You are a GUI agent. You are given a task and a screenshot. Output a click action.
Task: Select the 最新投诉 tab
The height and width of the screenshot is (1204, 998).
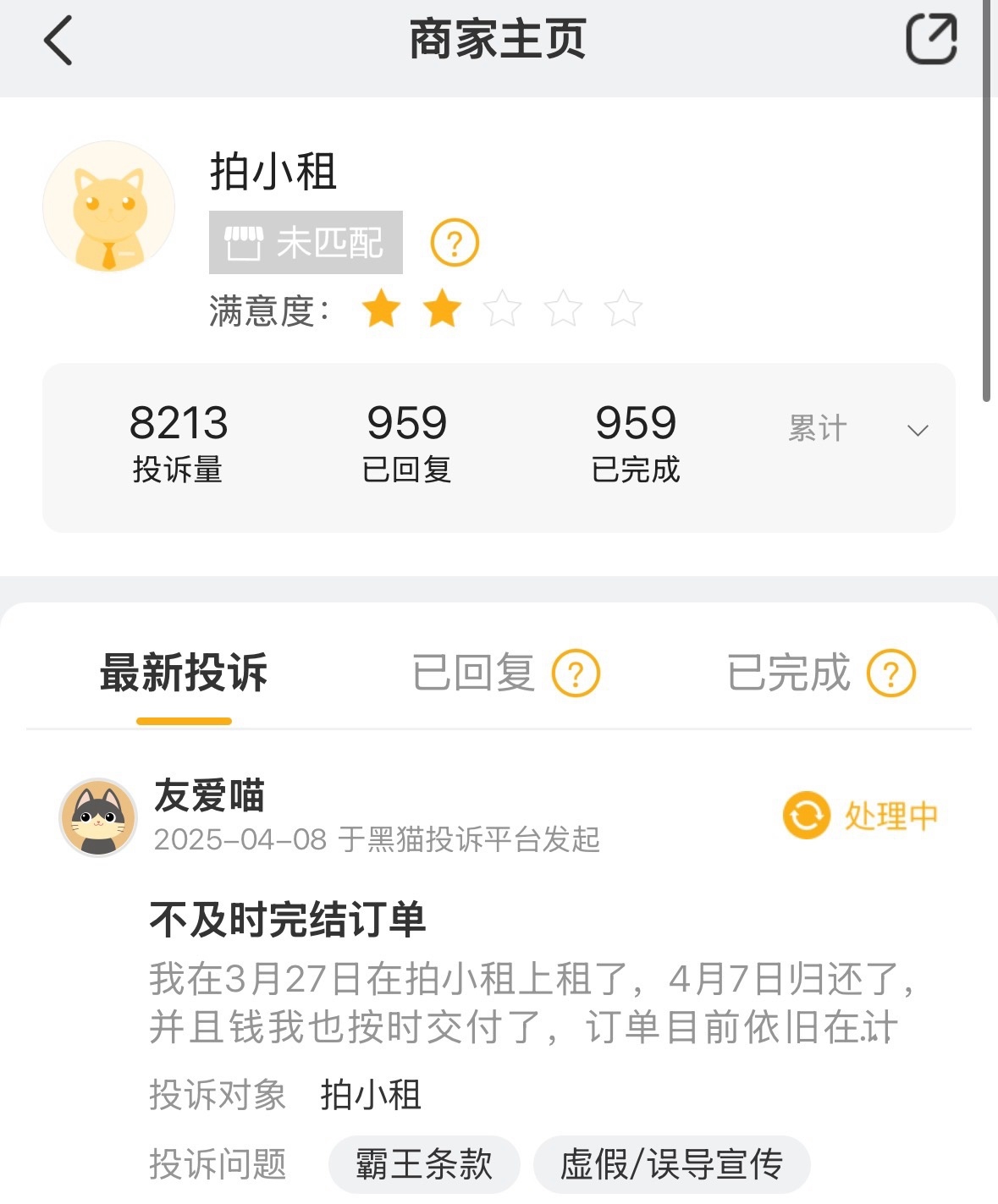pyautogui.click(x=184, y=673)
